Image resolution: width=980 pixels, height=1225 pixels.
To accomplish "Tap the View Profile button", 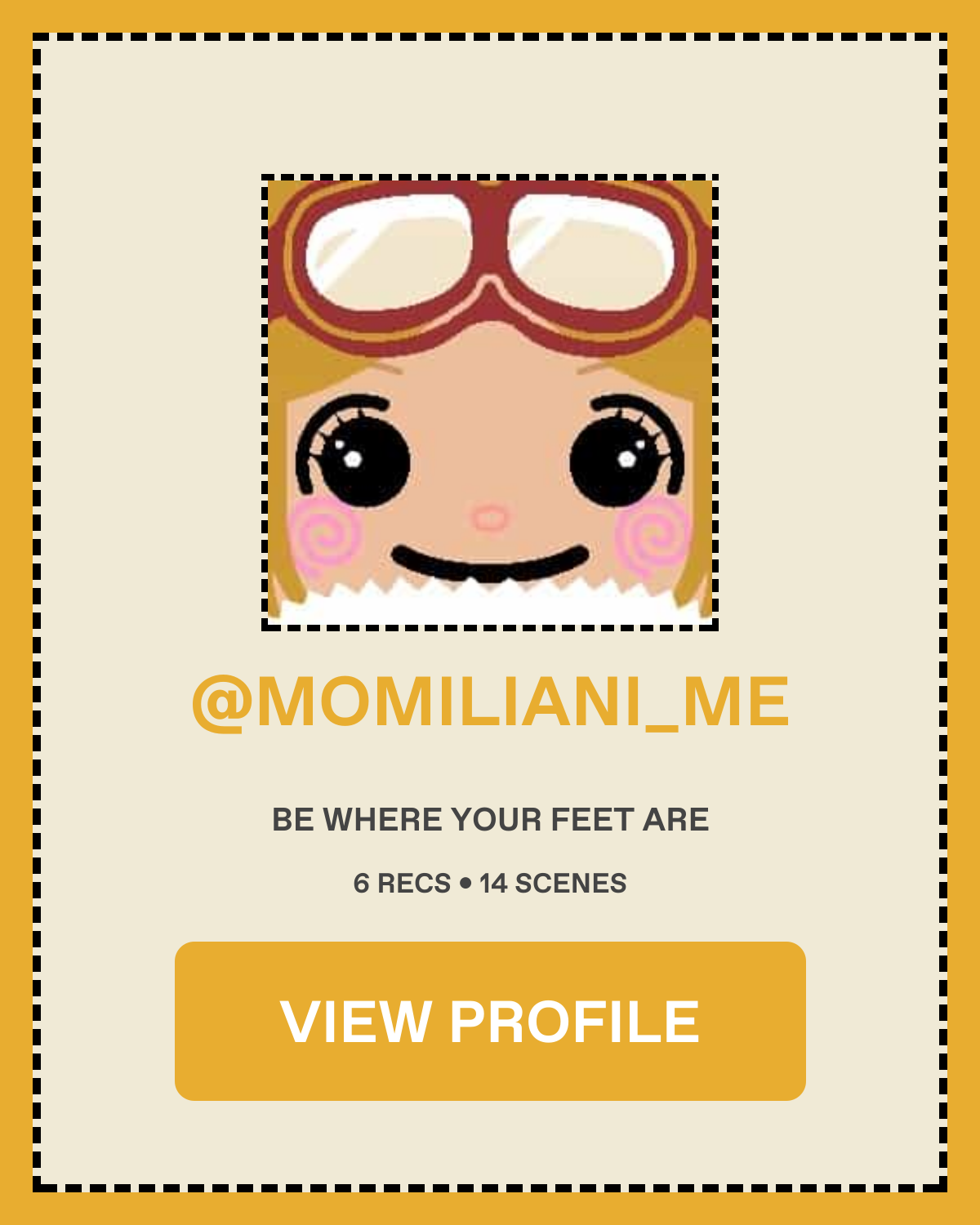I will pos(490,1021).
